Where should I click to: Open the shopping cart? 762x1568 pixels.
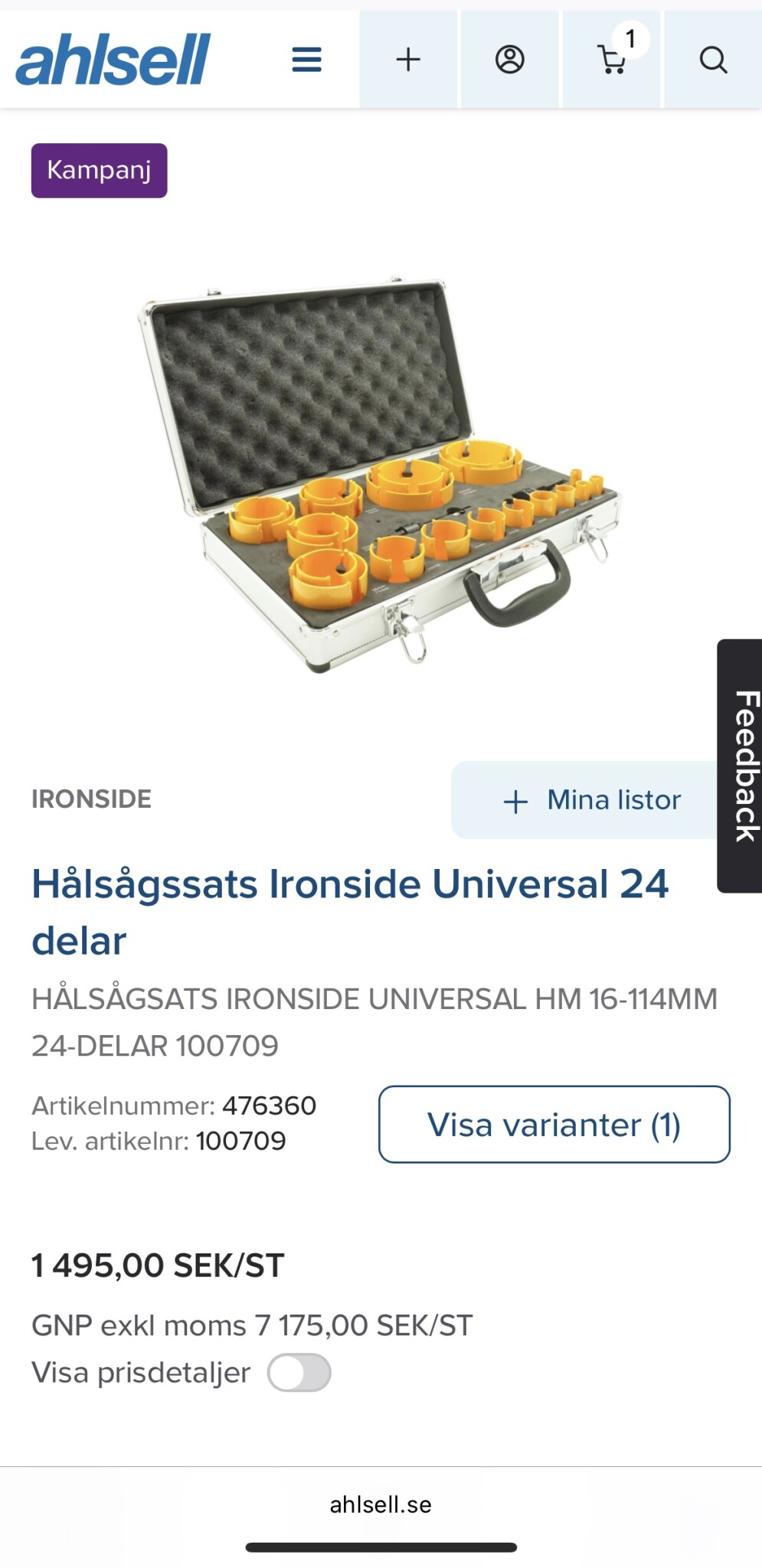click(611, 59)
